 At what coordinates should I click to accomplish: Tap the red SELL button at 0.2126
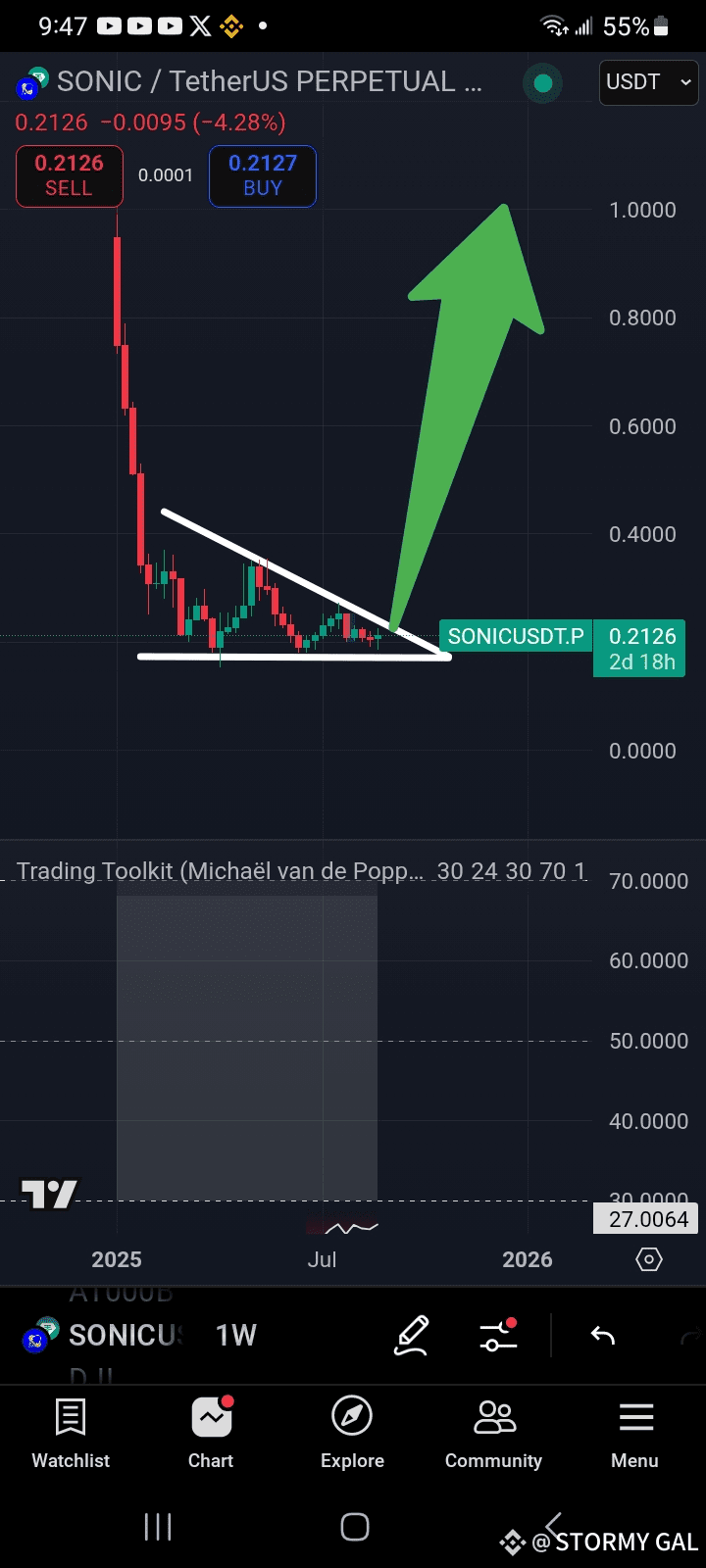(x=69, y=176)
